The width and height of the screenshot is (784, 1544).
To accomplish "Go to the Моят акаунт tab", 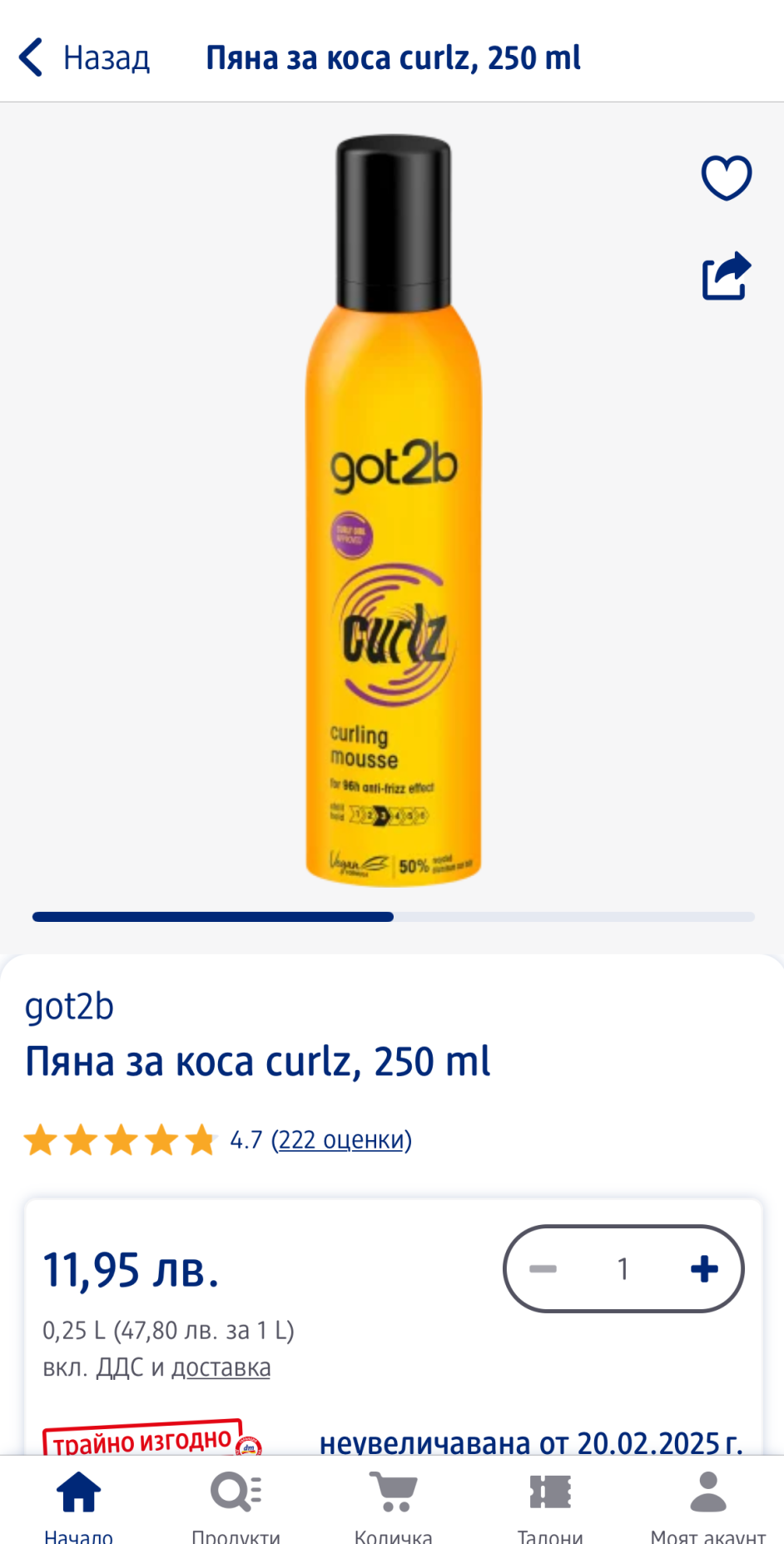I will pos(707,1503).
